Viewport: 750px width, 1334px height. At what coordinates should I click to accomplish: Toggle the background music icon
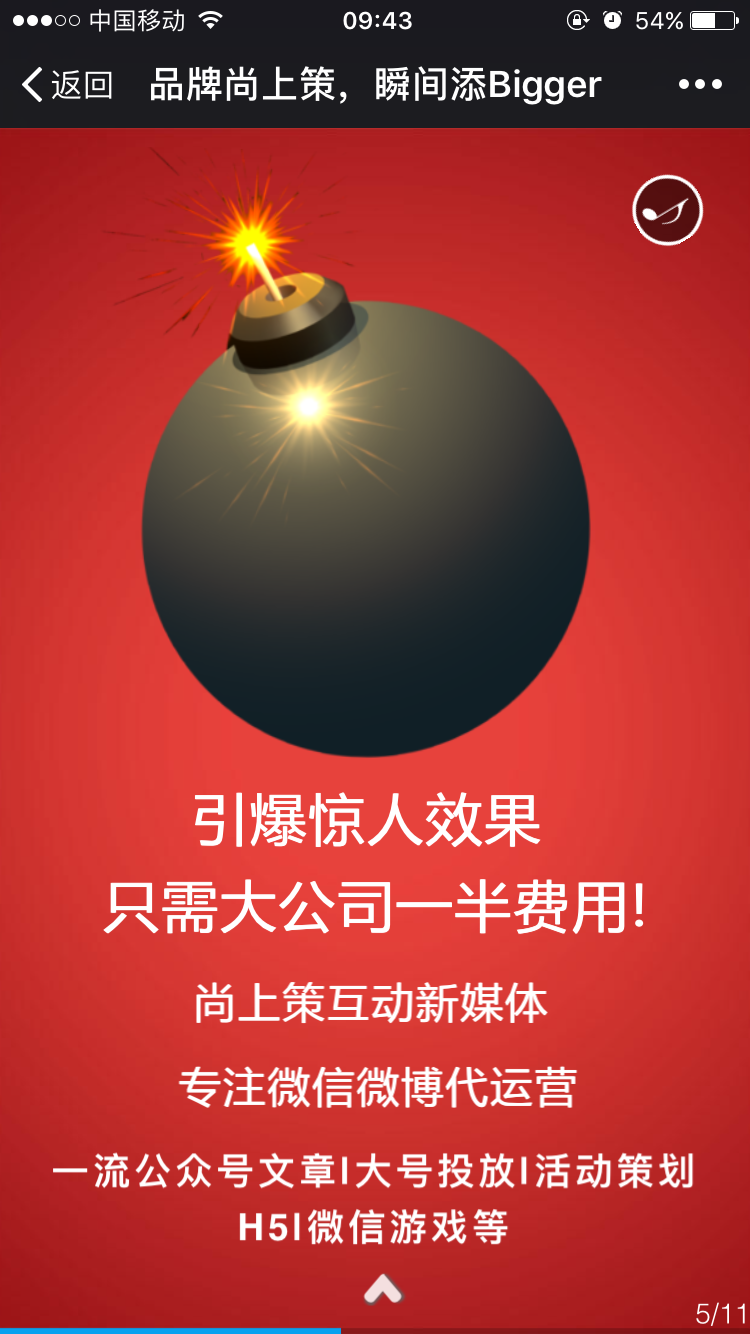click(x=668, y=210)
